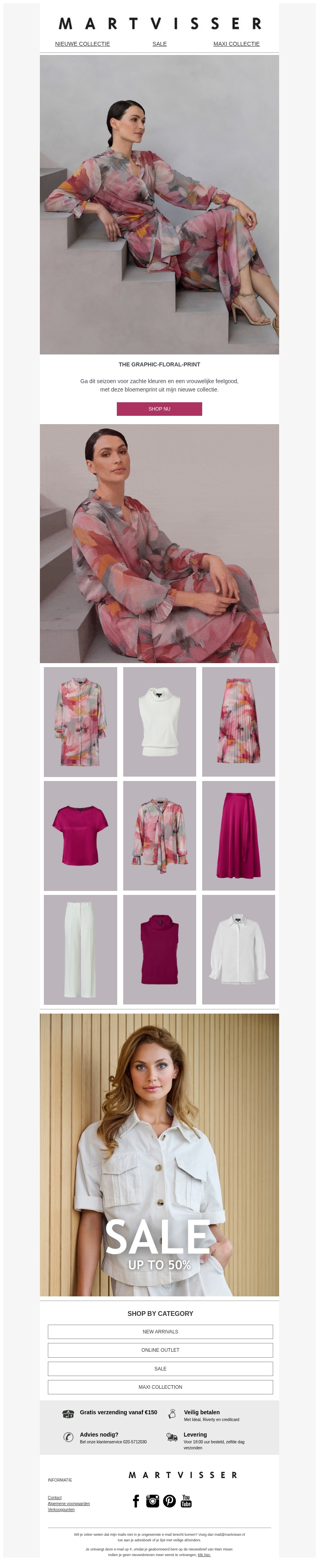
Task: Open the magenta short-sleeve top product
Action: pyautogui.click(x=81, y=835)
